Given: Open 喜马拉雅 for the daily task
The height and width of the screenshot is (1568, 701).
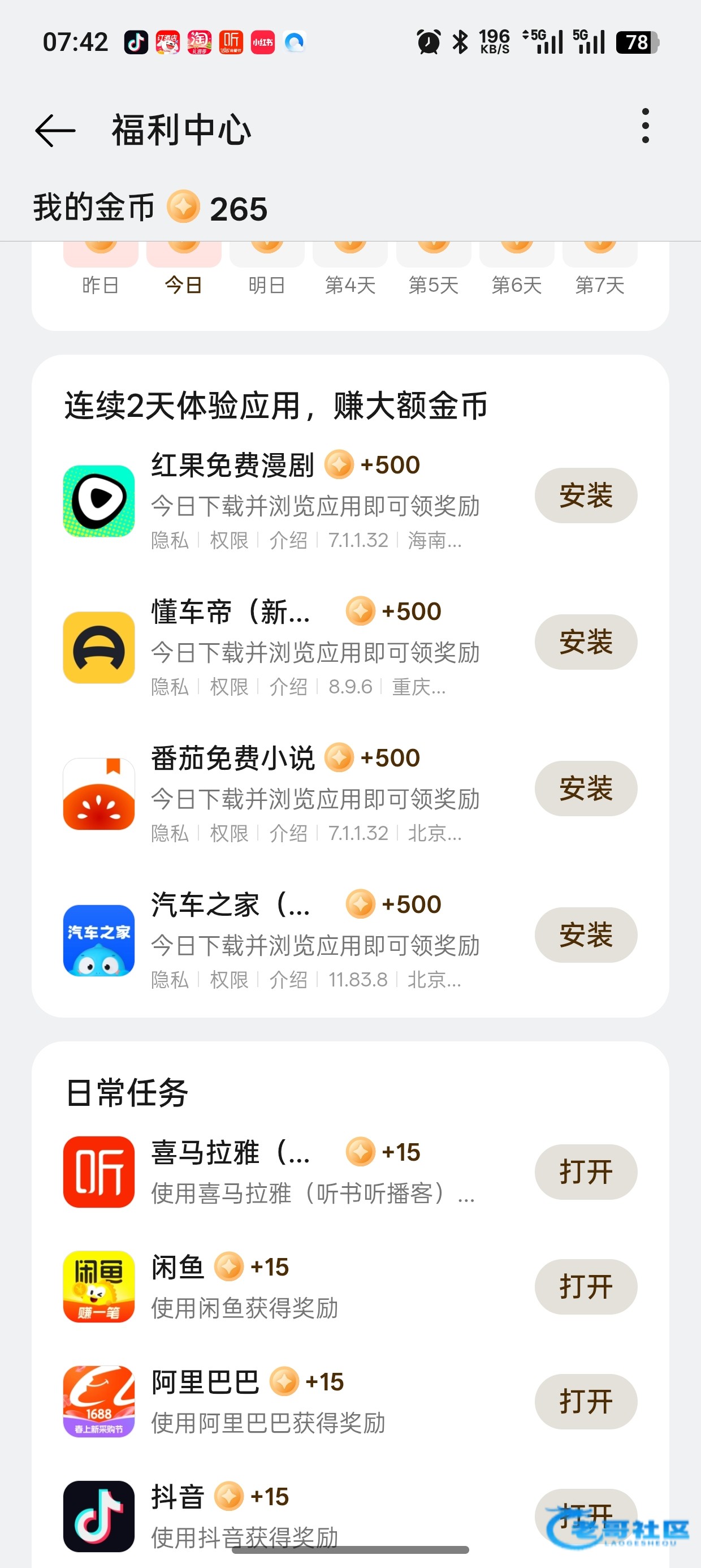Looking at the screenshot, I should [585, 1171].
